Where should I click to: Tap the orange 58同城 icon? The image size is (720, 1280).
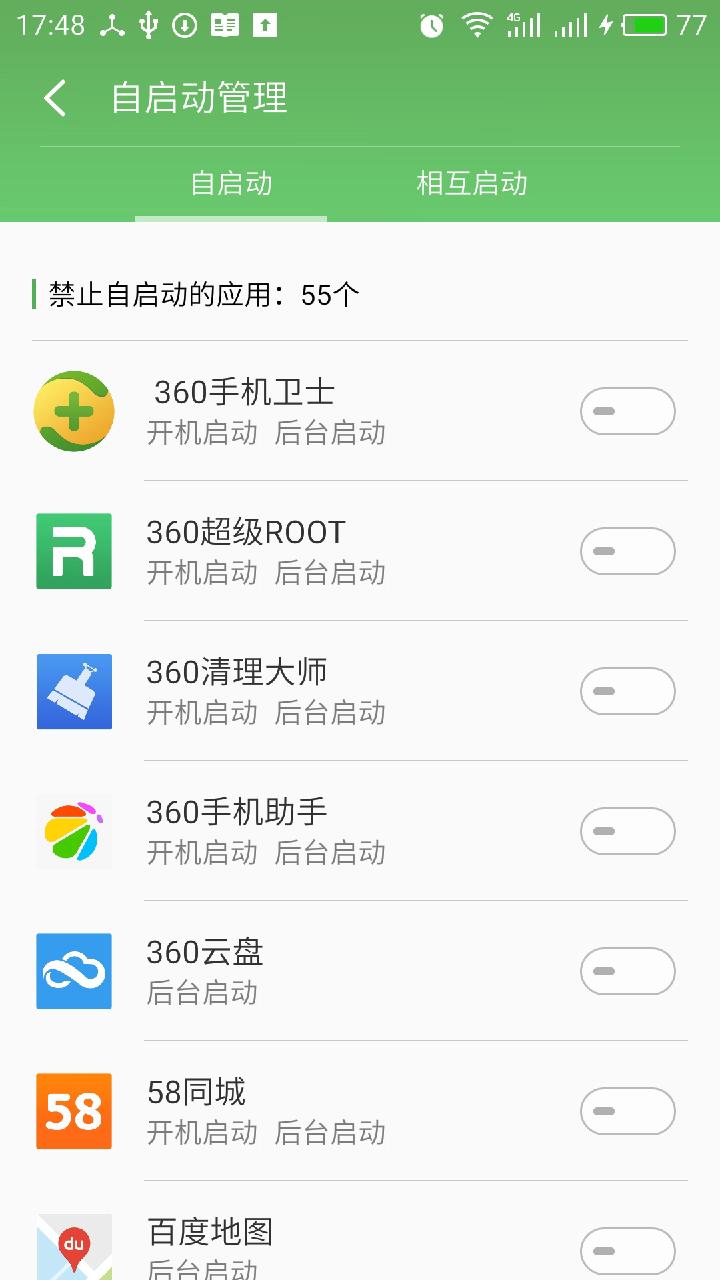click(x=74, y=1111)
